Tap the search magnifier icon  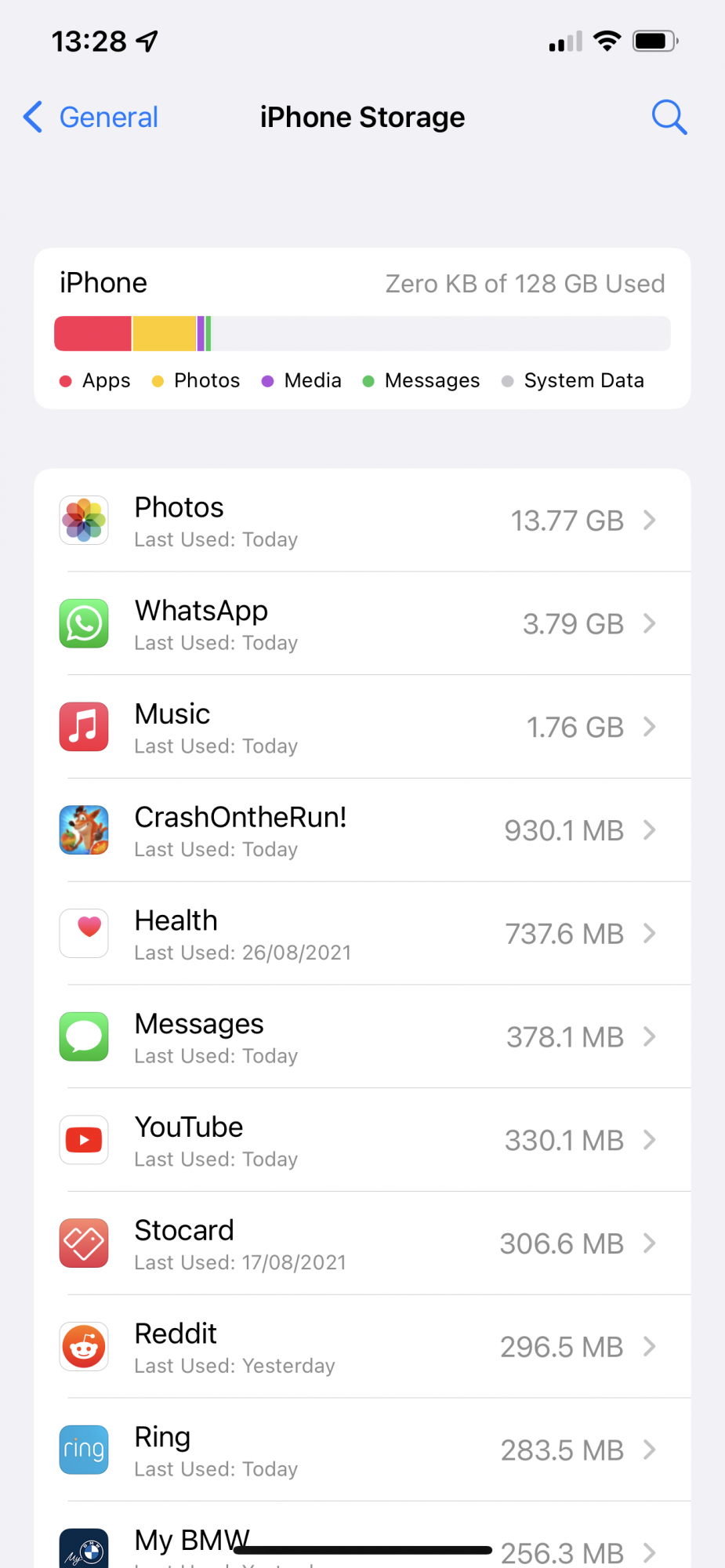[x=669, y=118]
